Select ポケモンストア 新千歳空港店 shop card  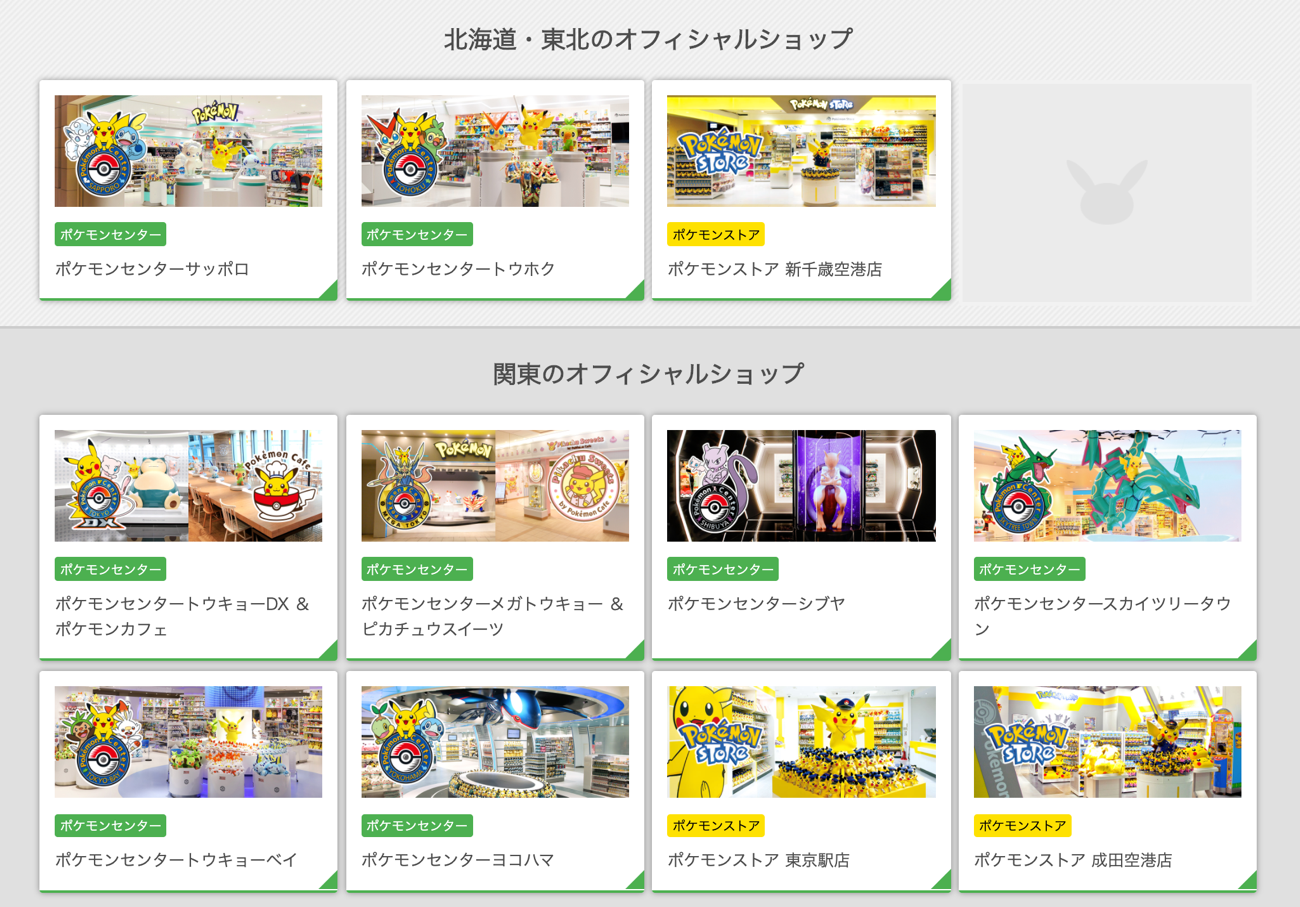point(801,190)
